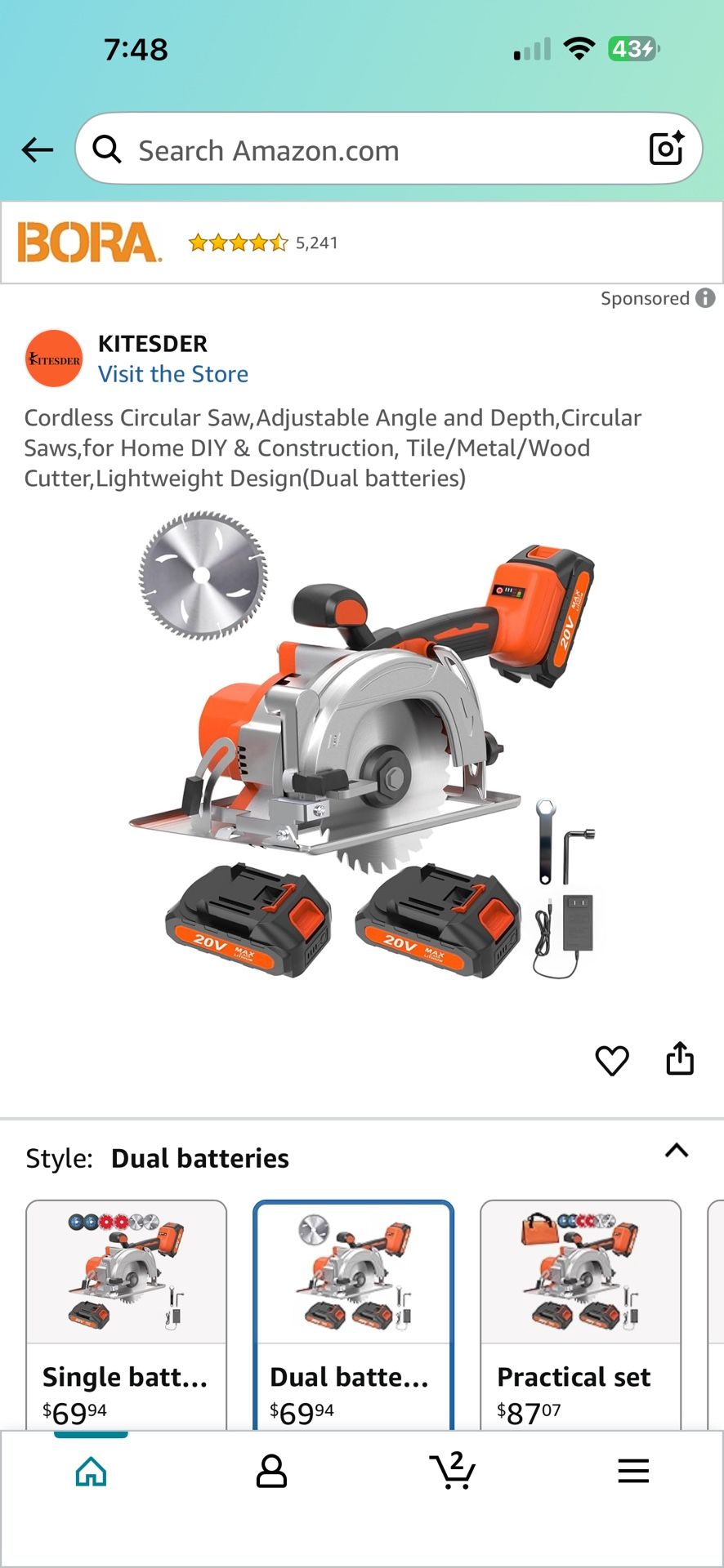Open the hamburger menu tab
The height and width of the screenshot is (1568, 724).
(633, 1472)
